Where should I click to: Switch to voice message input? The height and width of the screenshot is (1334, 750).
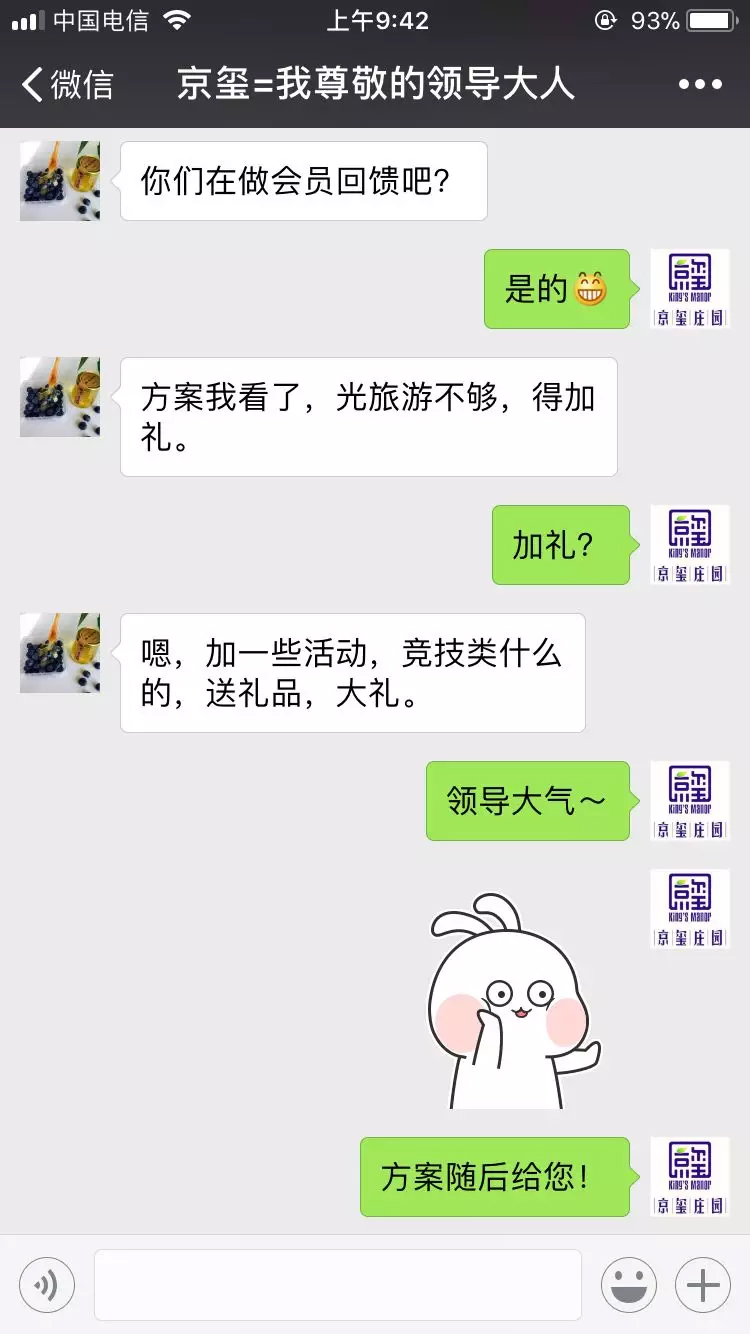pos(46,1284)
